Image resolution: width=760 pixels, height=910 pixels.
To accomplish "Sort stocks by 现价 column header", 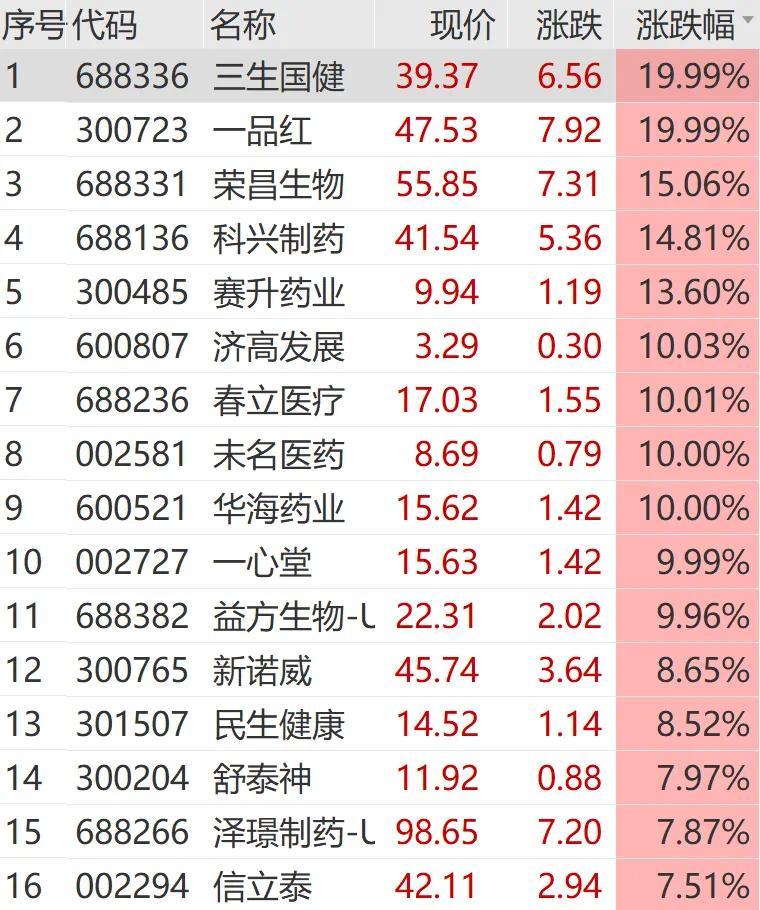I will tap(462, 25).
